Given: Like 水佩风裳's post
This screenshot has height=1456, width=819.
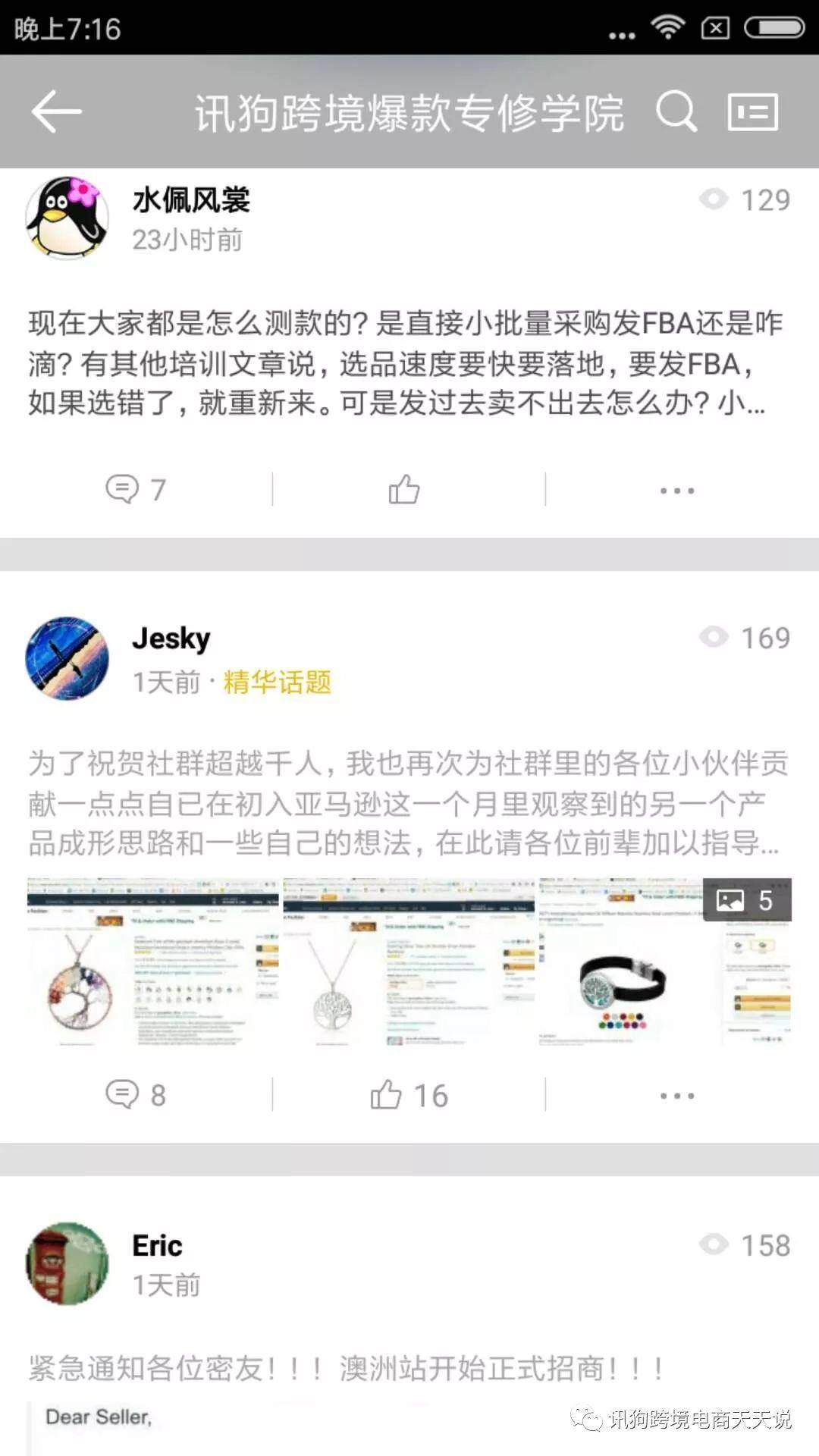Looking at the screenshot, I should [x=404, y=489].
